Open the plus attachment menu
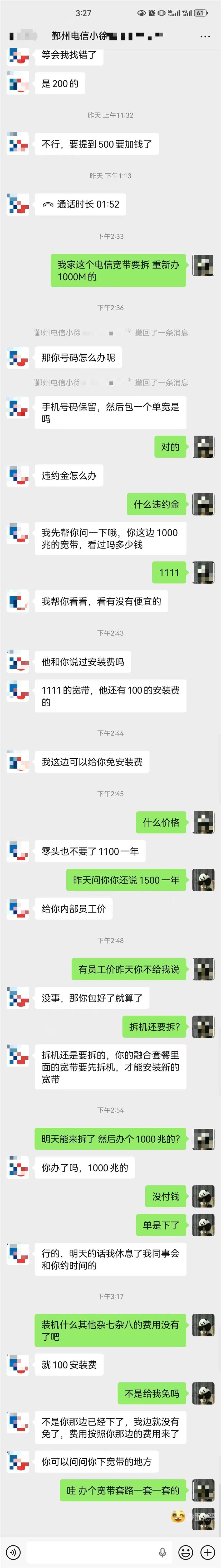221x1568 pixels. [208, 1551]
